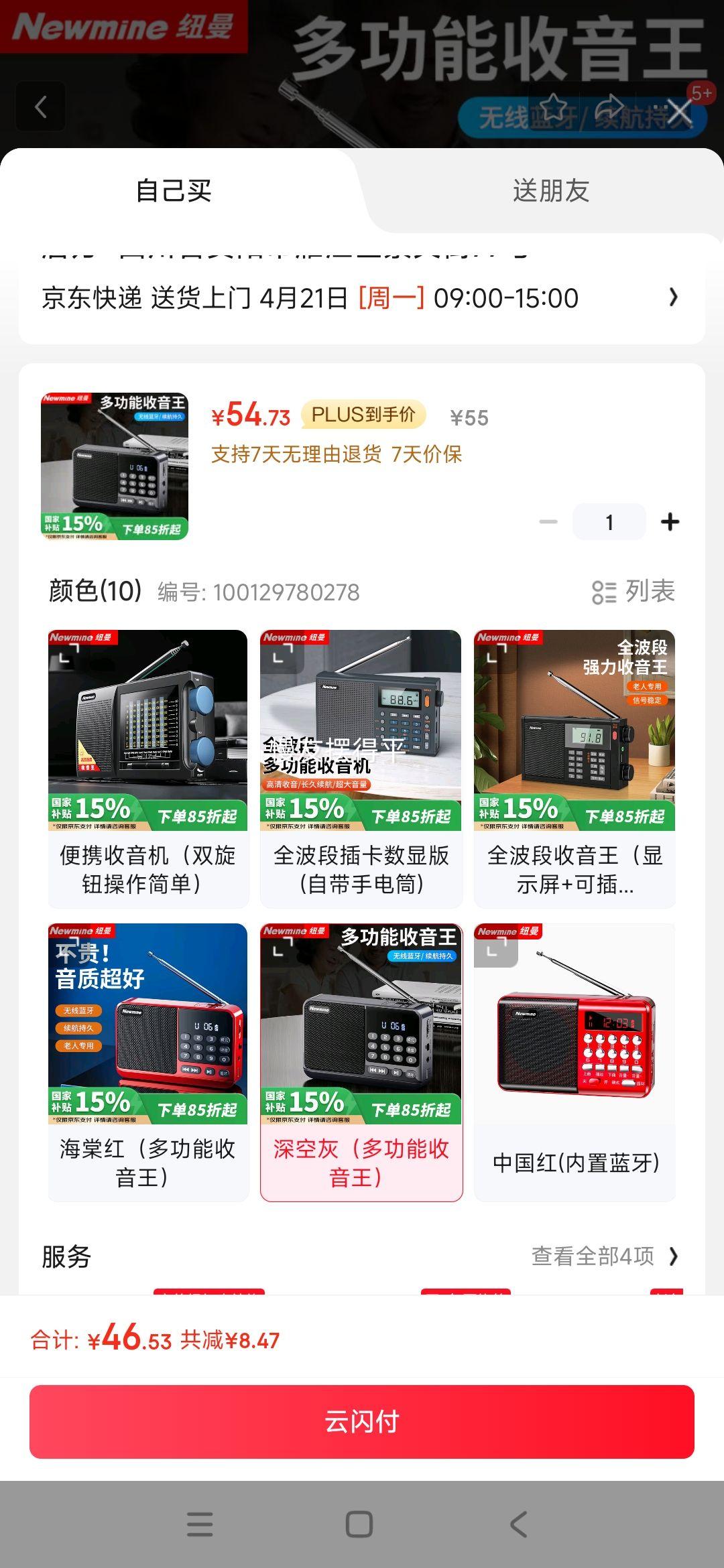Screen dimensions: 724x1568
Task: Switch color options to 列表 view
Action: [x=633, y=592]
